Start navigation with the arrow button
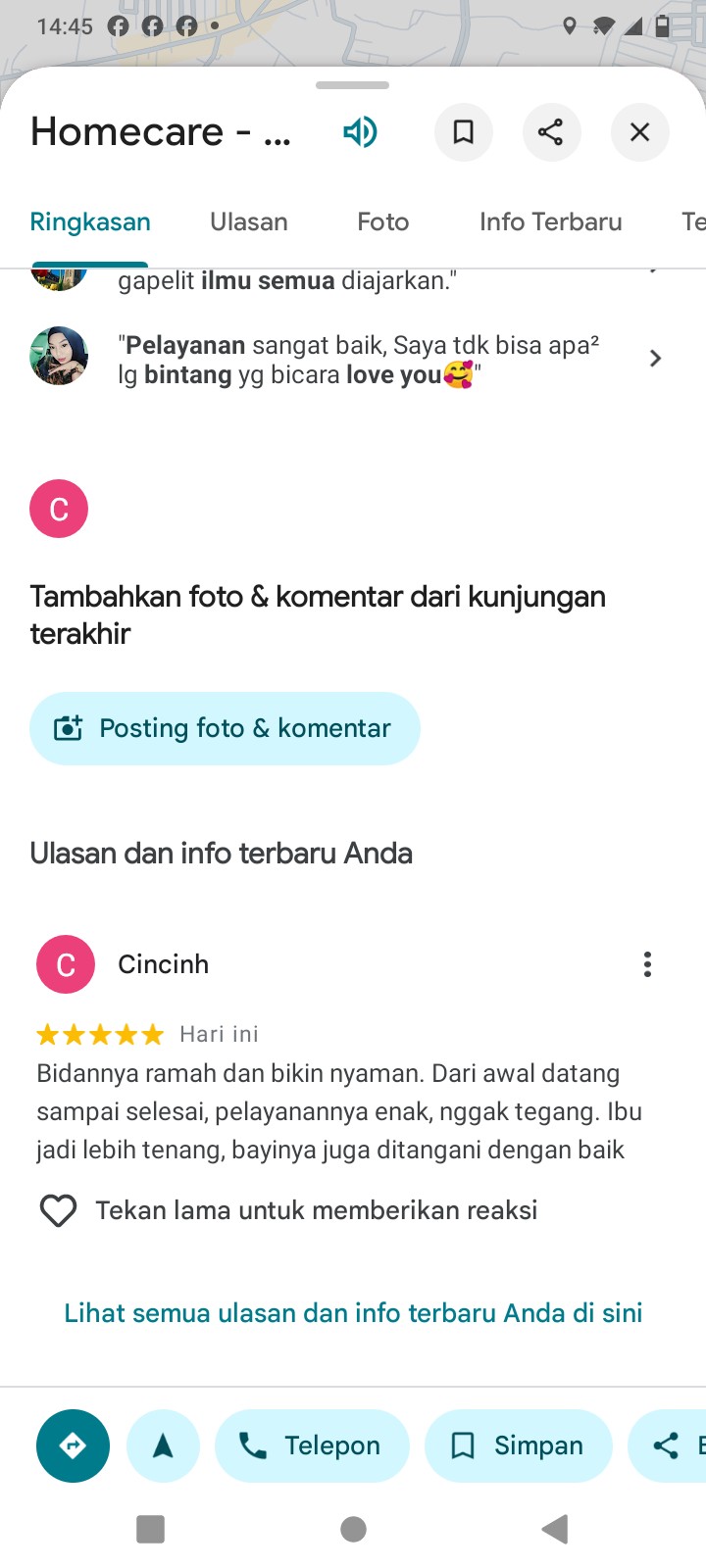 click(x=163, y=1445)
